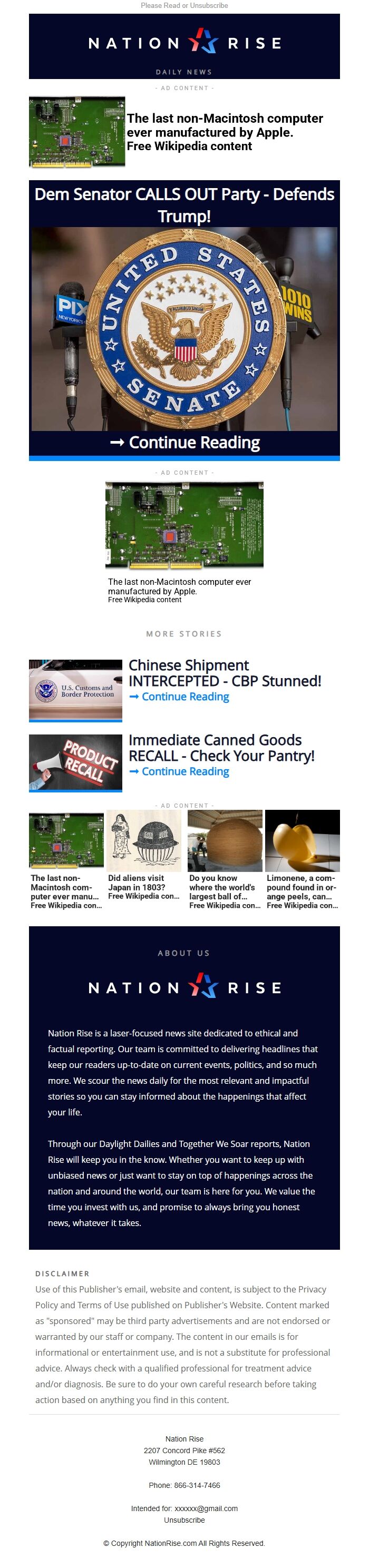Continue reading the Canned Goods RECALL story
The height and width of the screenshot is (1568, 369).
click(185, 772)
